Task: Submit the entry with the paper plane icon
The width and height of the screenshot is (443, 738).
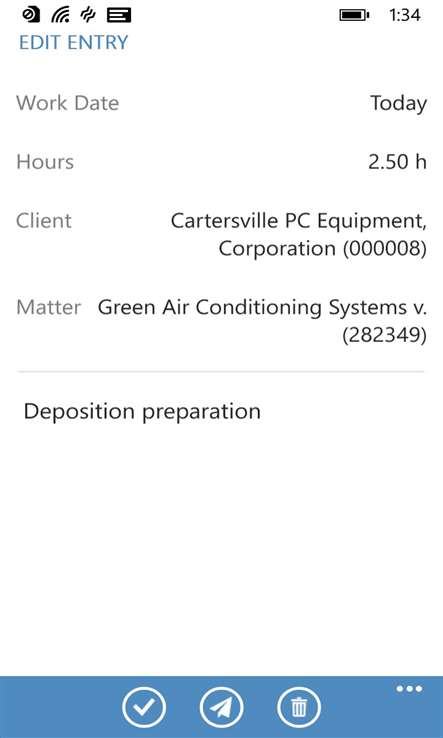Action: (221, 707)
